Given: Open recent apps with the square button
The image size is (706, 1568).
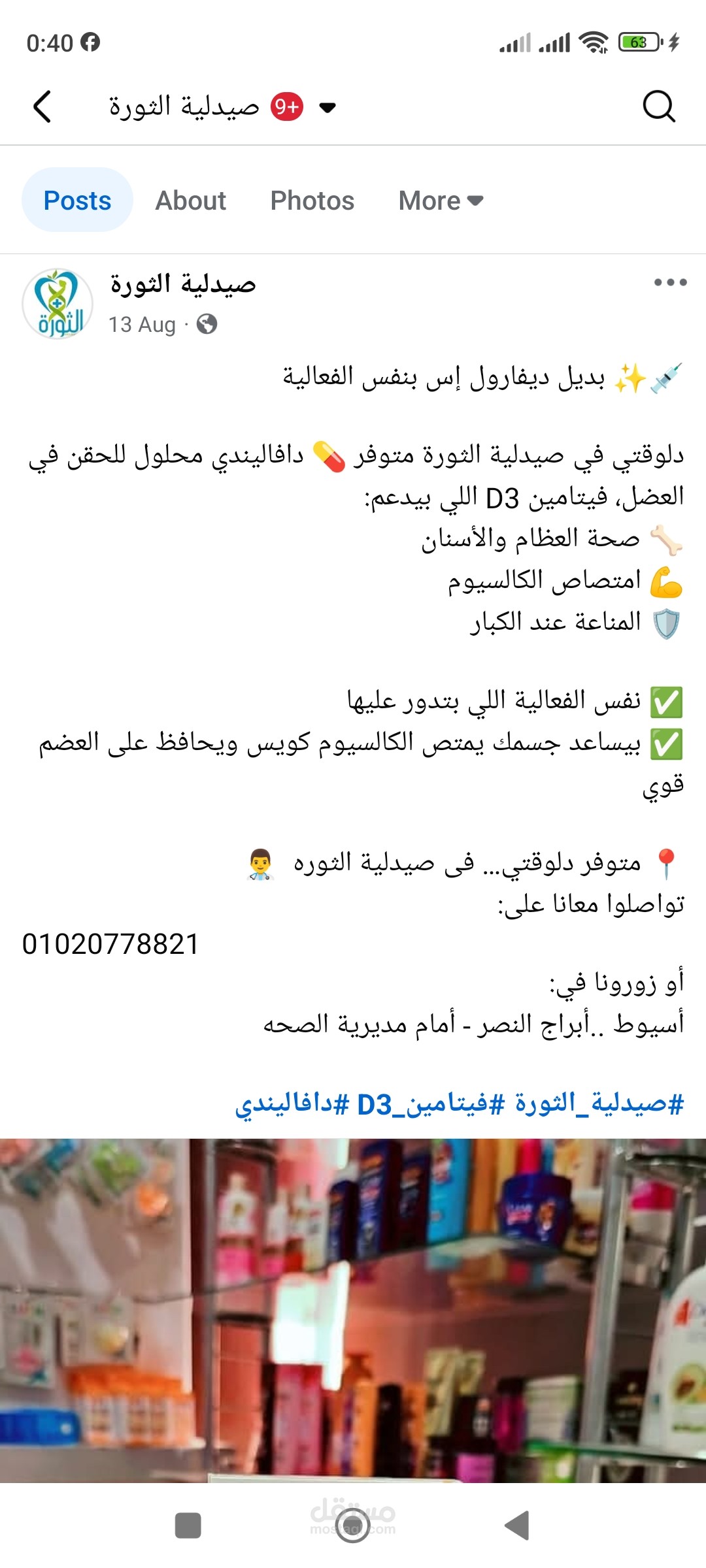Looking at the screenshot, I should 188,1526.
